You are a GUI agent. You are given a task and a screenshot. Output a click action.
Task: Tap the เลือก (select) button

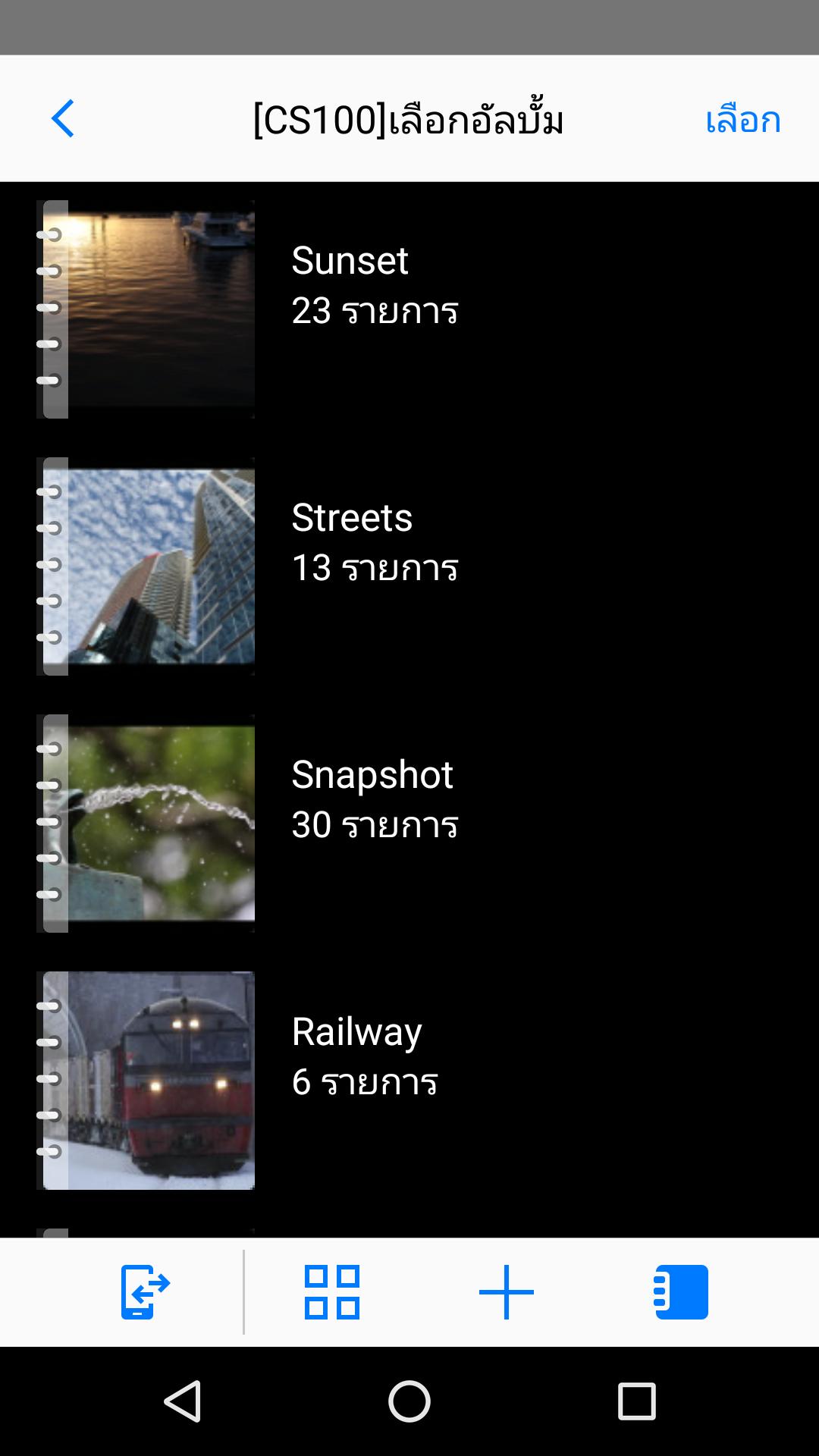click(742, 120)
